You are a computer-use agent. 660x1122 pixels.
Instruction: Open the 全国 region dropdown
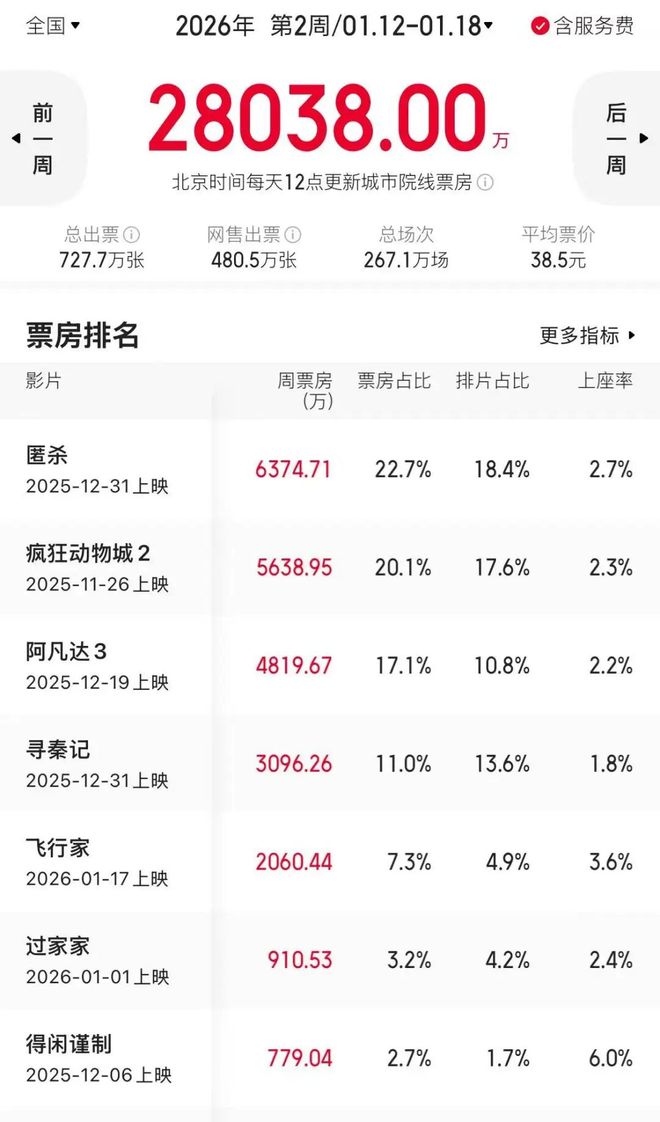(x=53, y=25)
